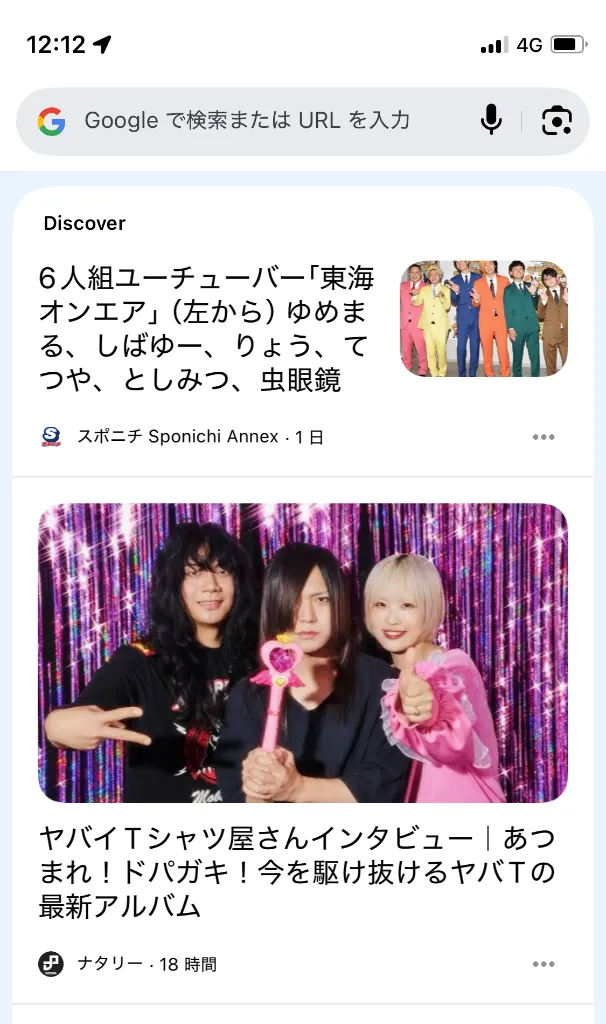Open Google Lens camera search
This screenshot has width=606, height=1024.
pyautogui.click(x=557, y=121)
